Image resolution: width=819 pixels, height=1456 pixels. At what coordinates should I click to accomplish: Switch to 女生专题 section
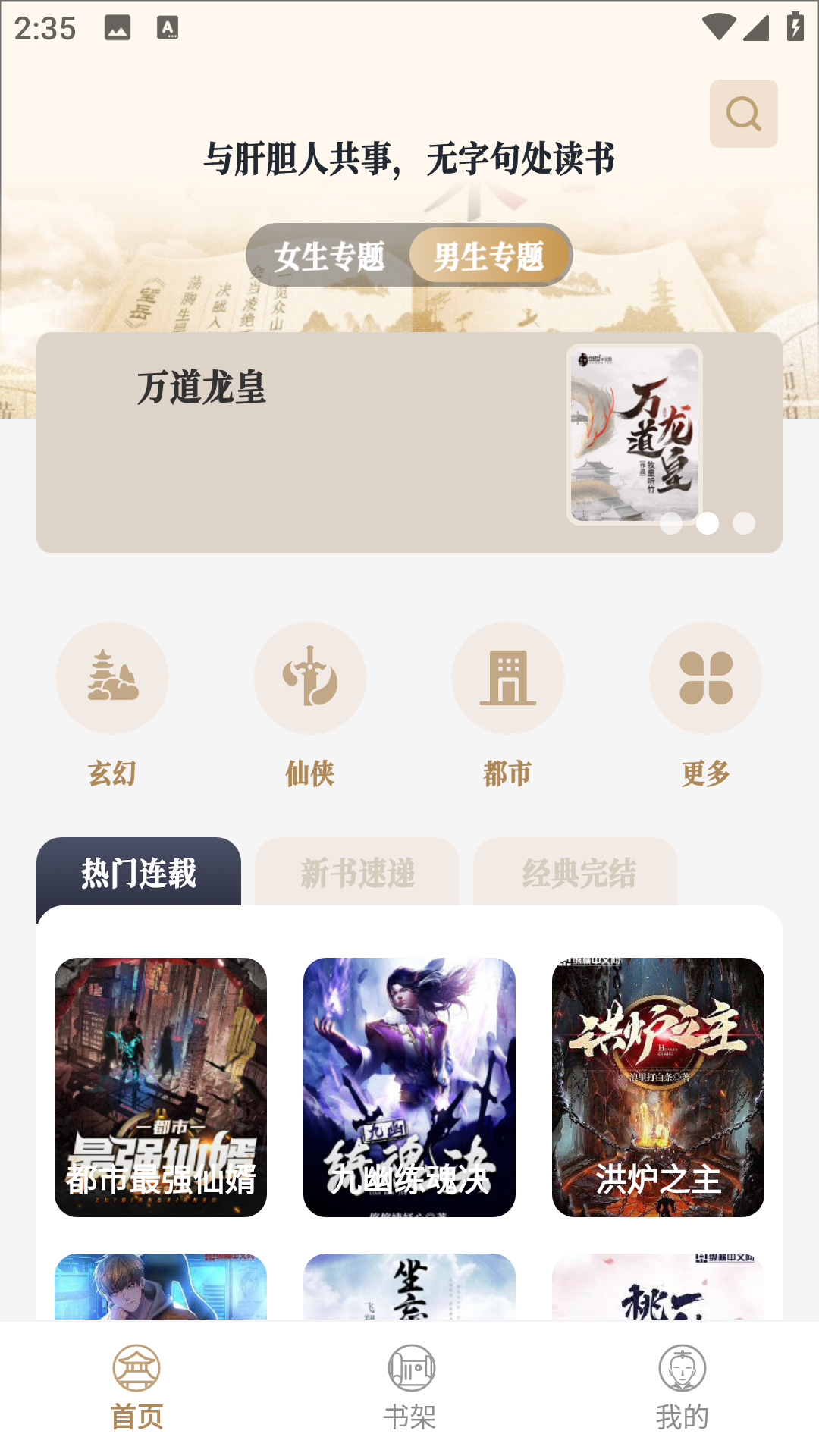click(x=329, y=256)
